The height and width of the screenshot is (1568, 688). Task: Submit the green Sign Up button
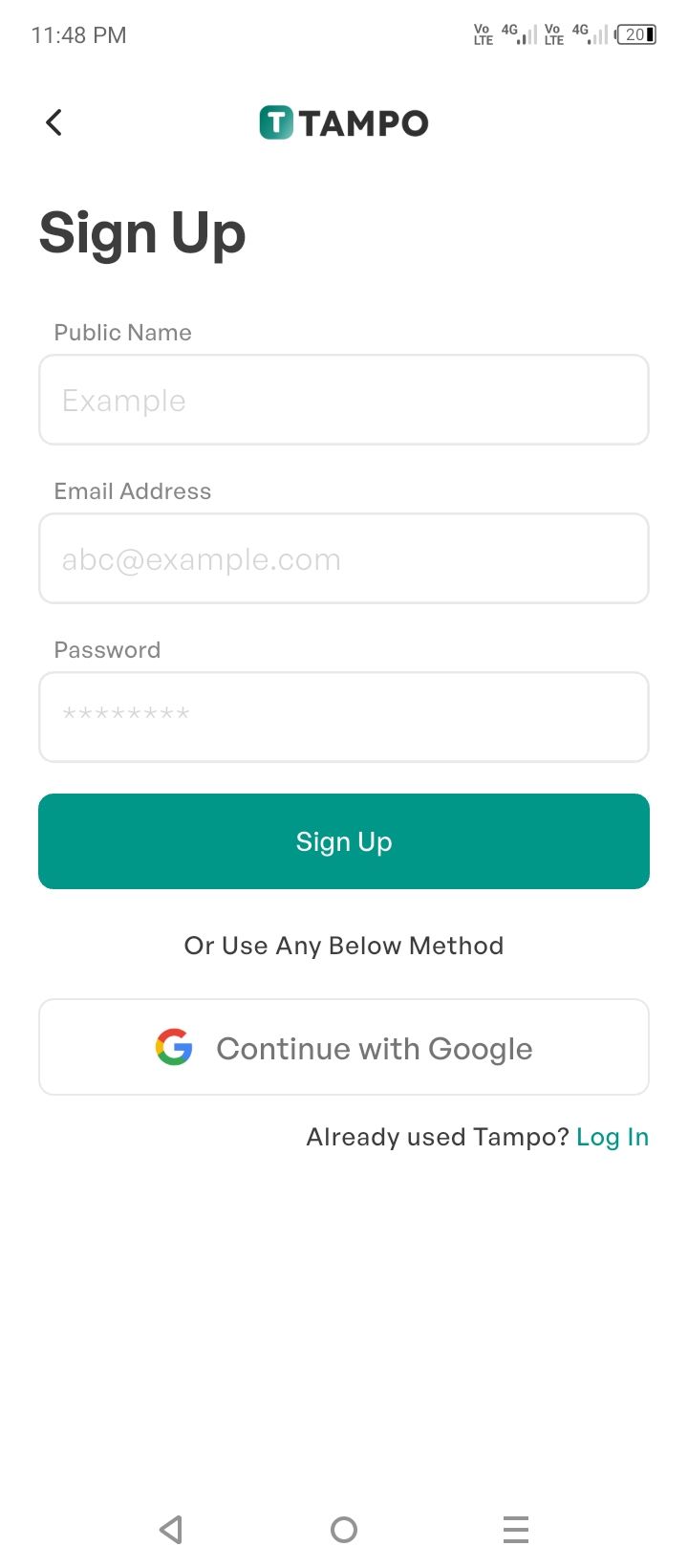344,841
